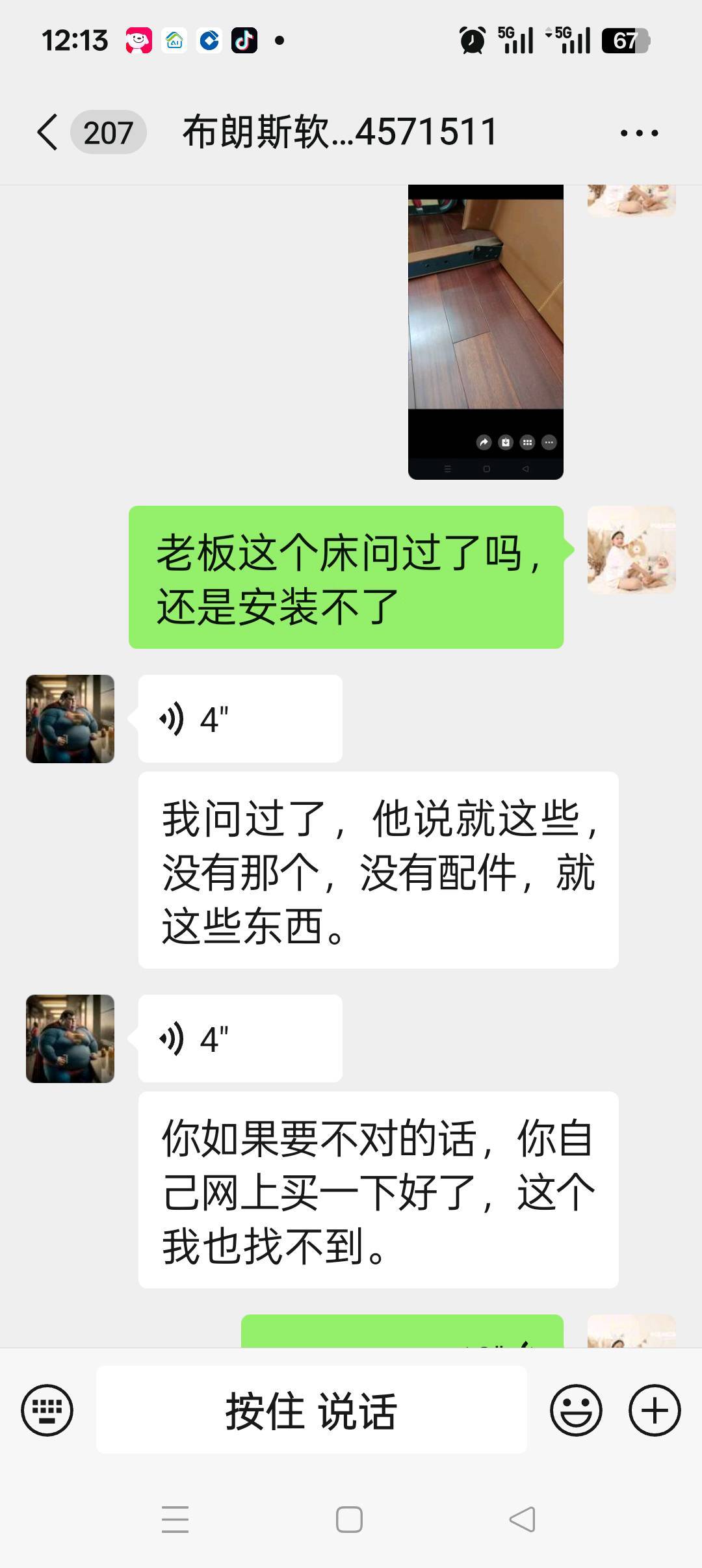The width and height of the screenshot is (702, 1568).
Task: Open my avatar next to 老板这个床问过了吗
Action: (632, 550)
